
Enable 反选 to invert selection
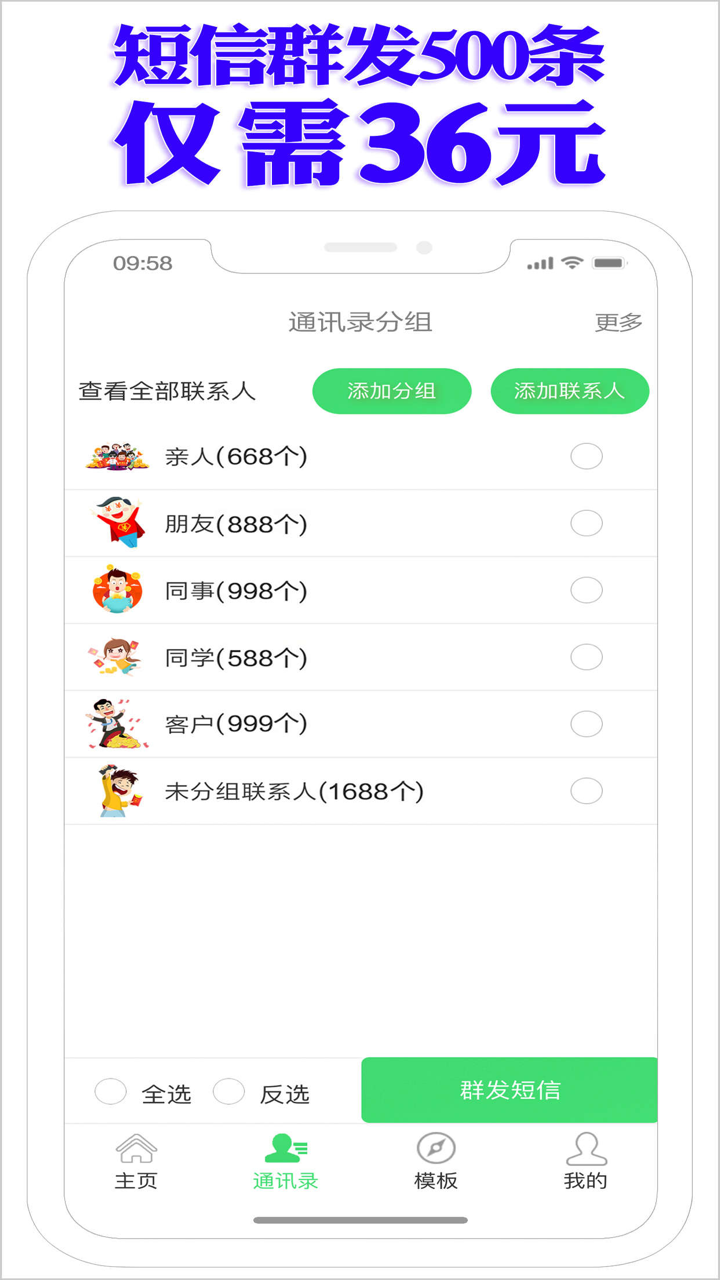click(x=228, y=1091)
